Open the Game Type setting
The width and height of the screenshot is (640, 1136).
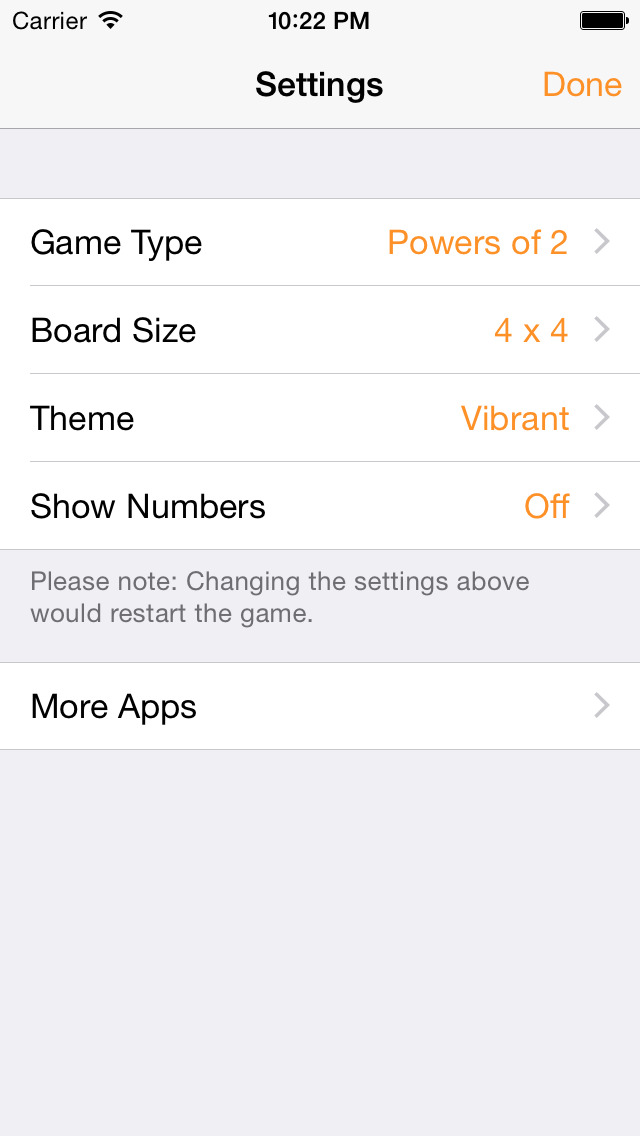[x=320, y=243]
